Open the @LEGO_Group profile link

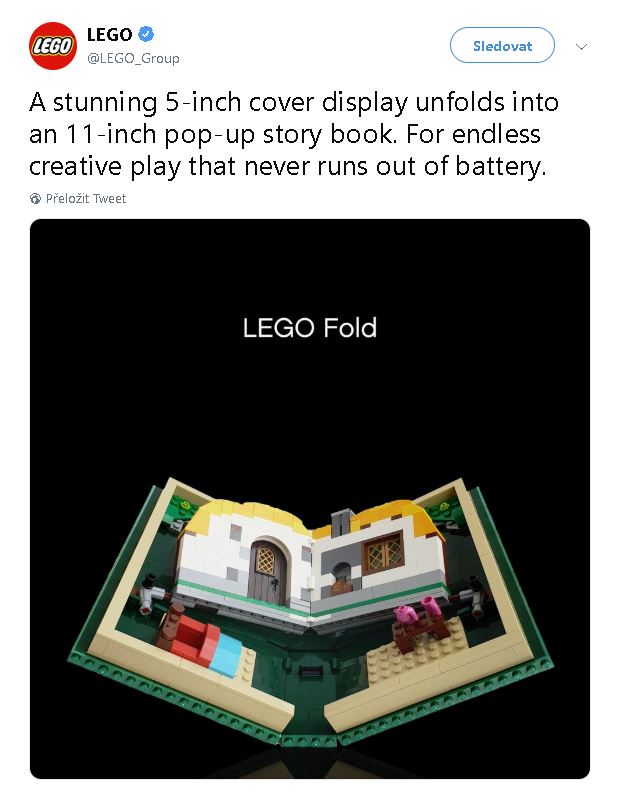[133, 58]
